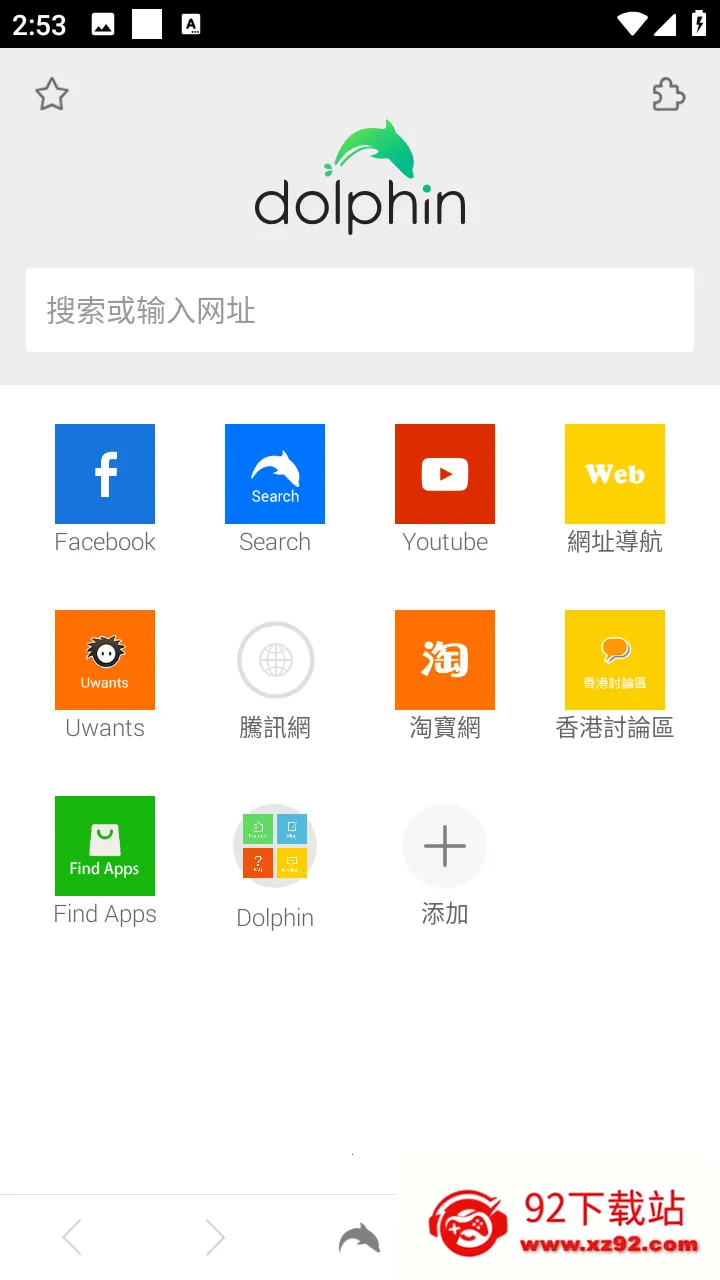Screen dimensions: 720x1280
Task: Tap the bookmark star in the top bar
Action: point(51,94)
